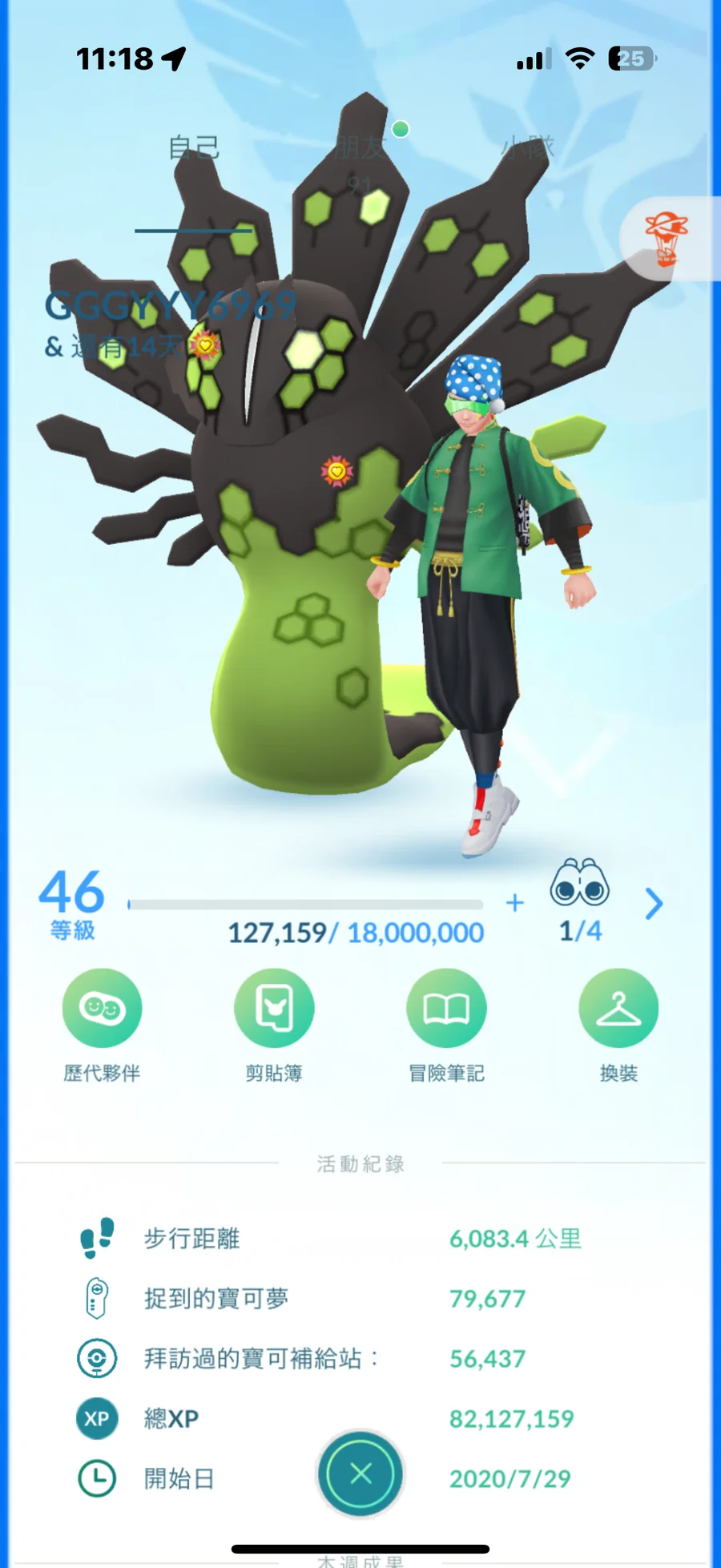Close the profile with the X button

tap(360, 1473)
